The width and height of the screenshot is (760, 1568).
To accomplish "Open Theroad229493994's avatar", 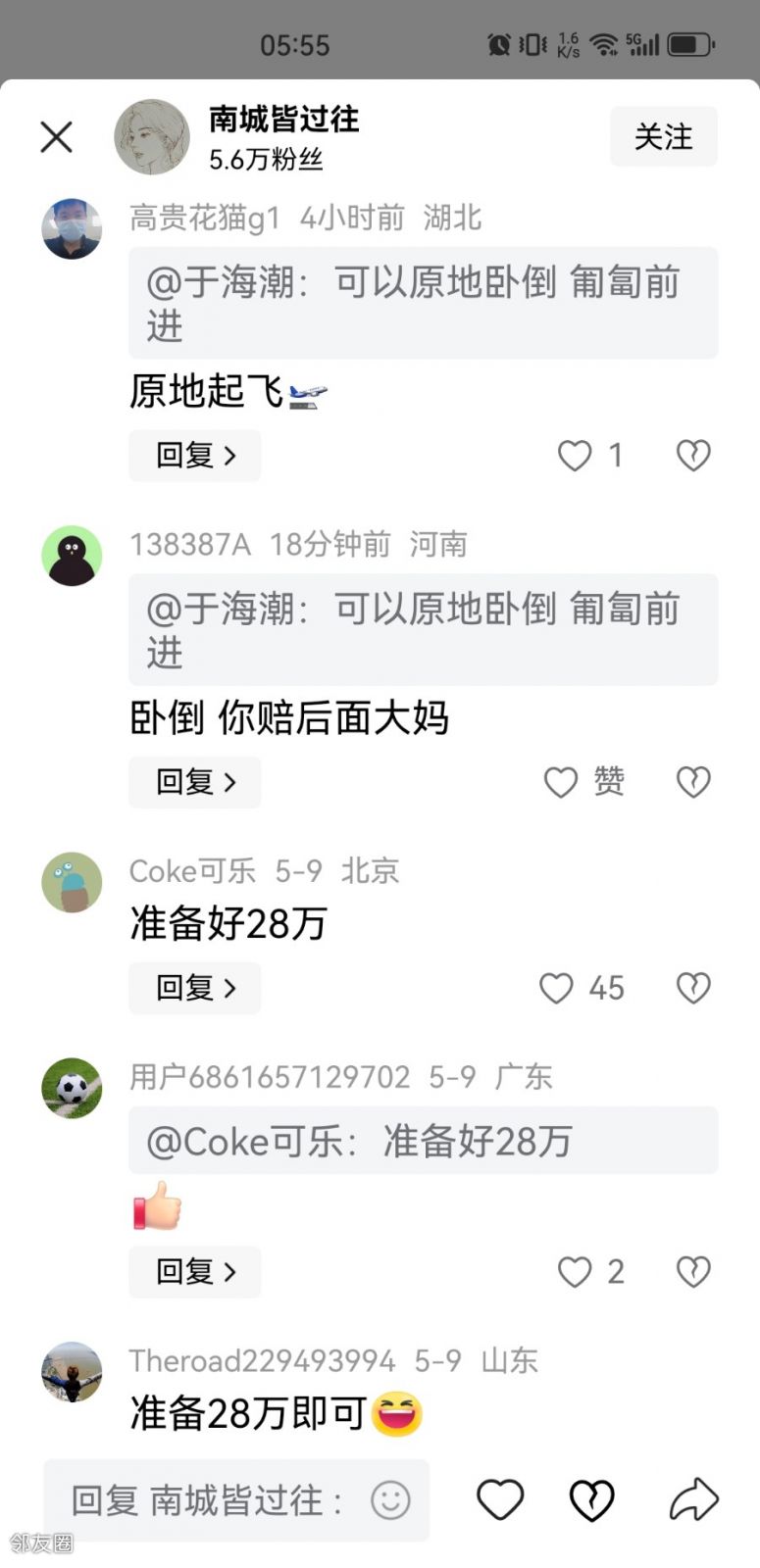I will [72, 1372].
